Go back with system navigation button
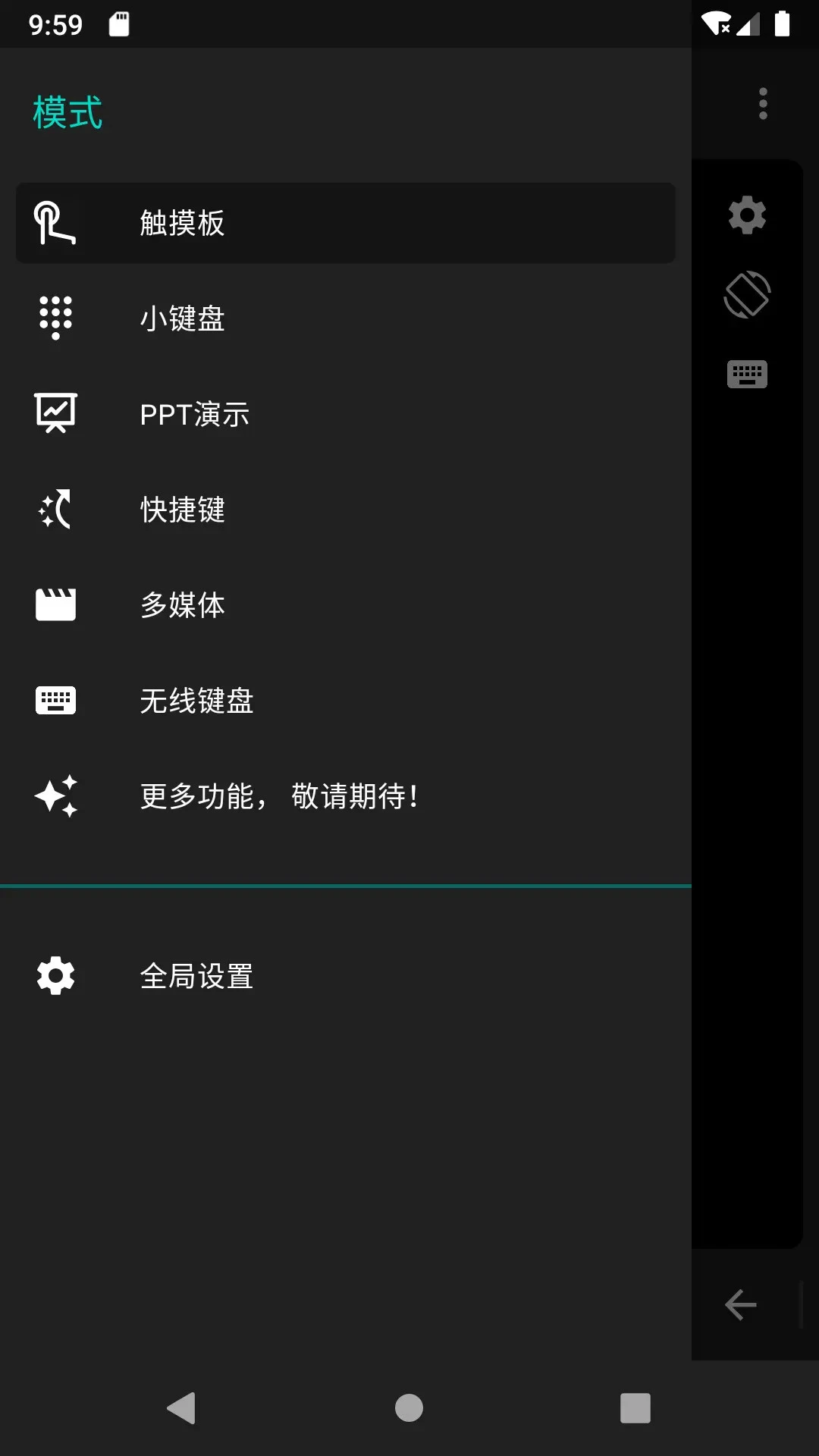 click(x=181, y=1408)
